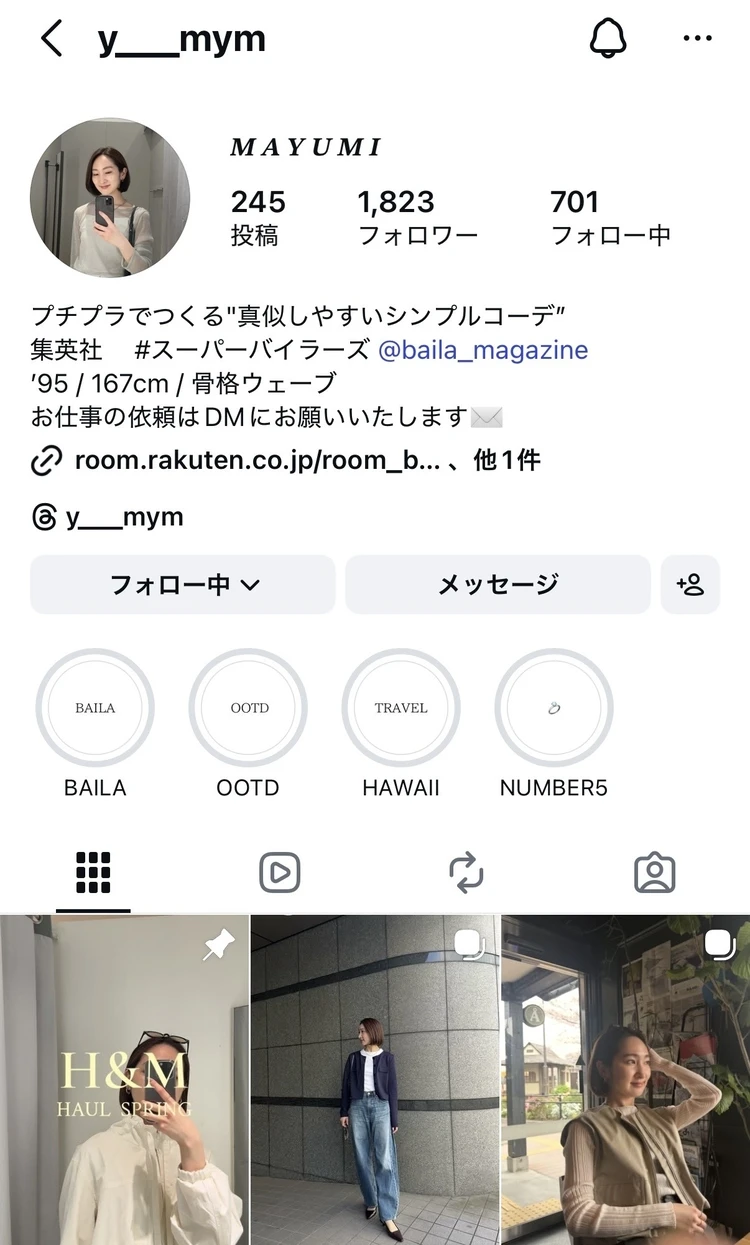View the tagged photos tab icon
The image size is (750, 1245).
(655, 871)
